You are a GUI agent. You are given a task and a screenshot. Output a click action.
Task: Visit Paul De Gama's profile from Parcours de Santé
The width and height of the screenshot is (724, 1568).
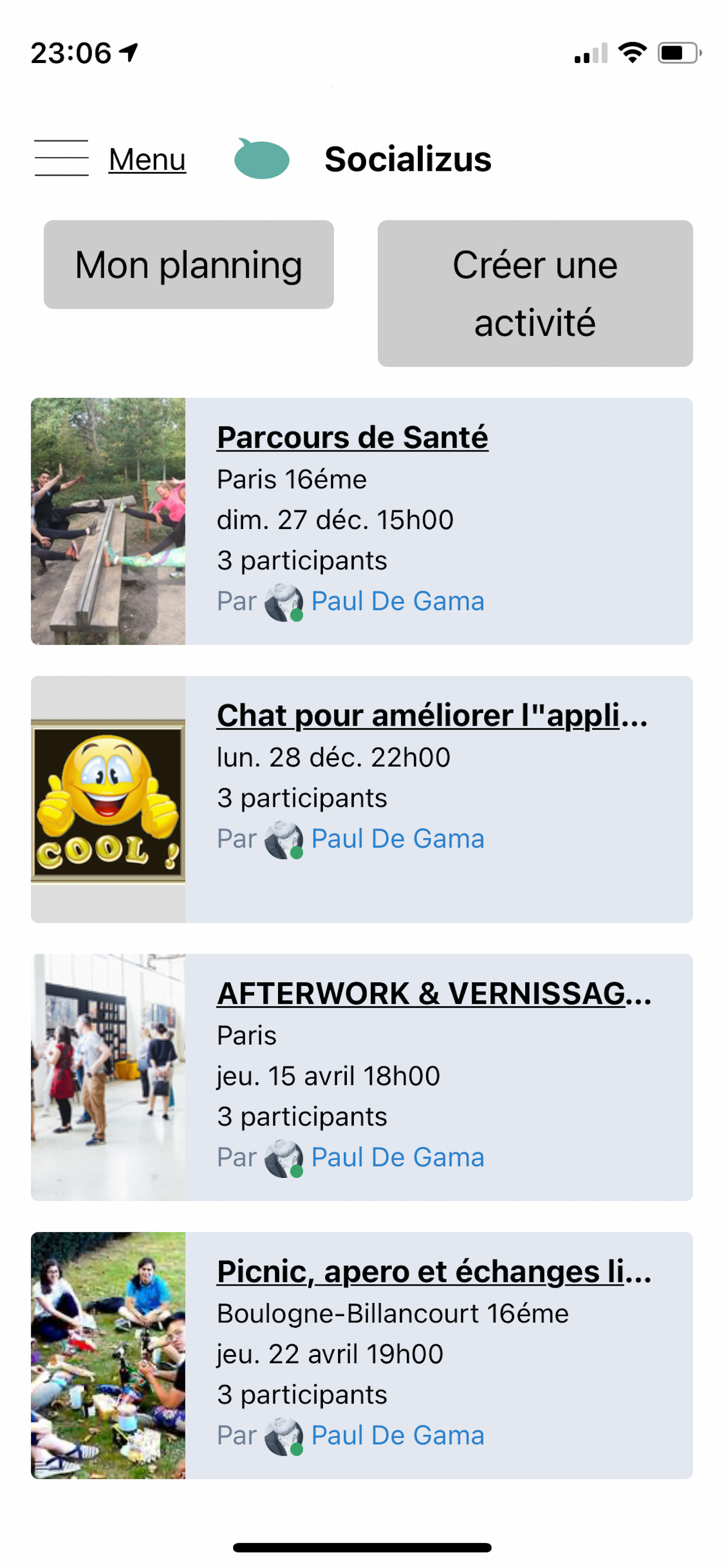(x=398, y=601)
